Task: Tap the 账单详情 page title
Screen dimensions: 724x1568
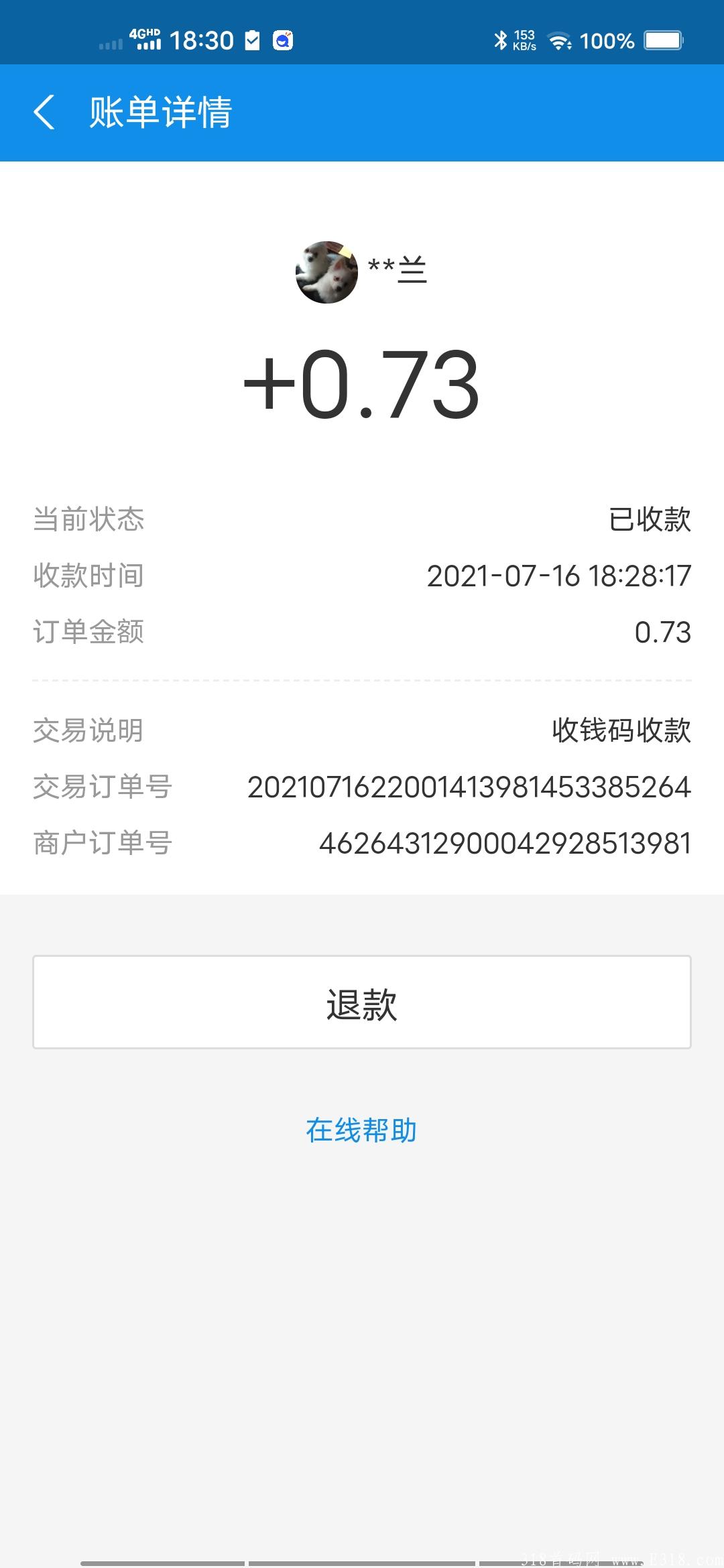Action: (x=160, y=113)
